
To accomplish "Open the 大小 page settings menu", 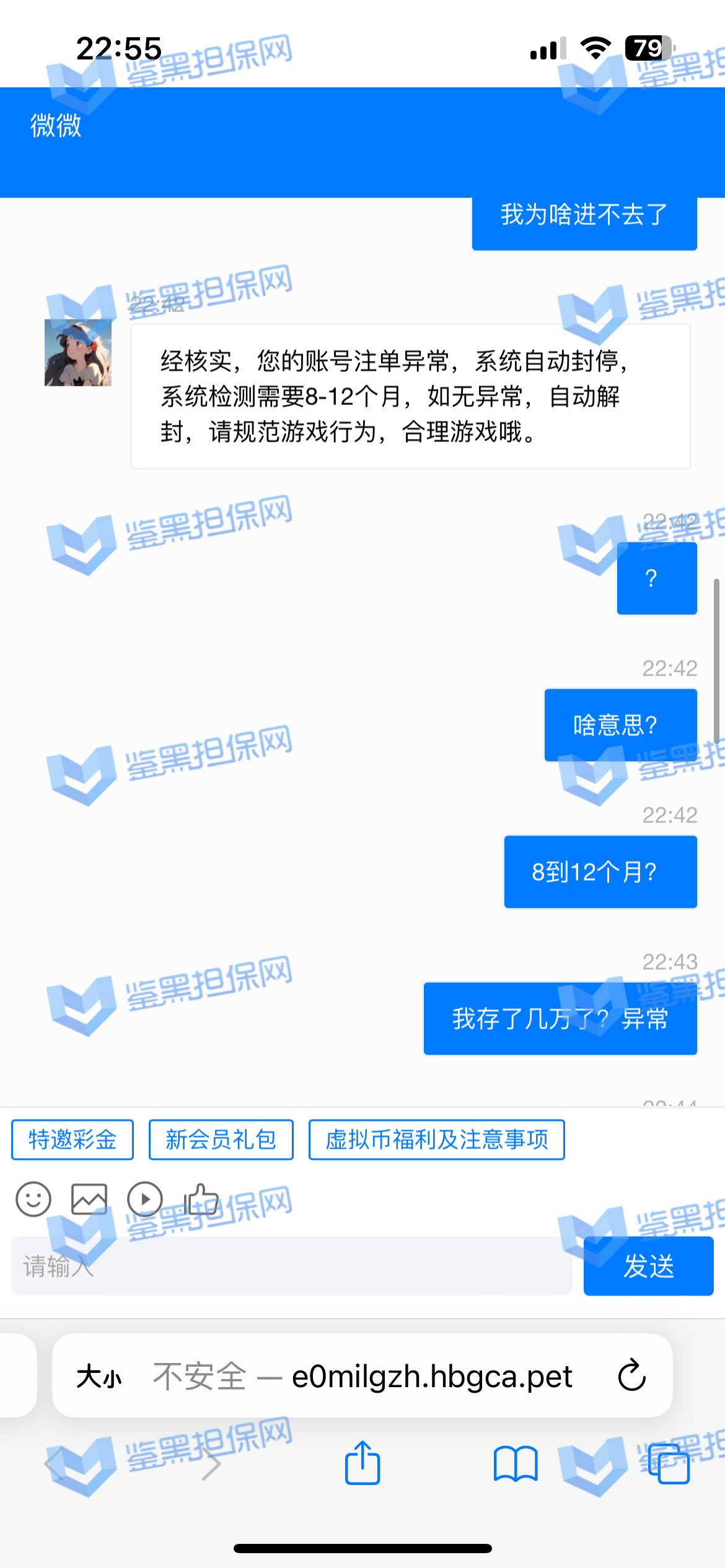I will 99,1377.
